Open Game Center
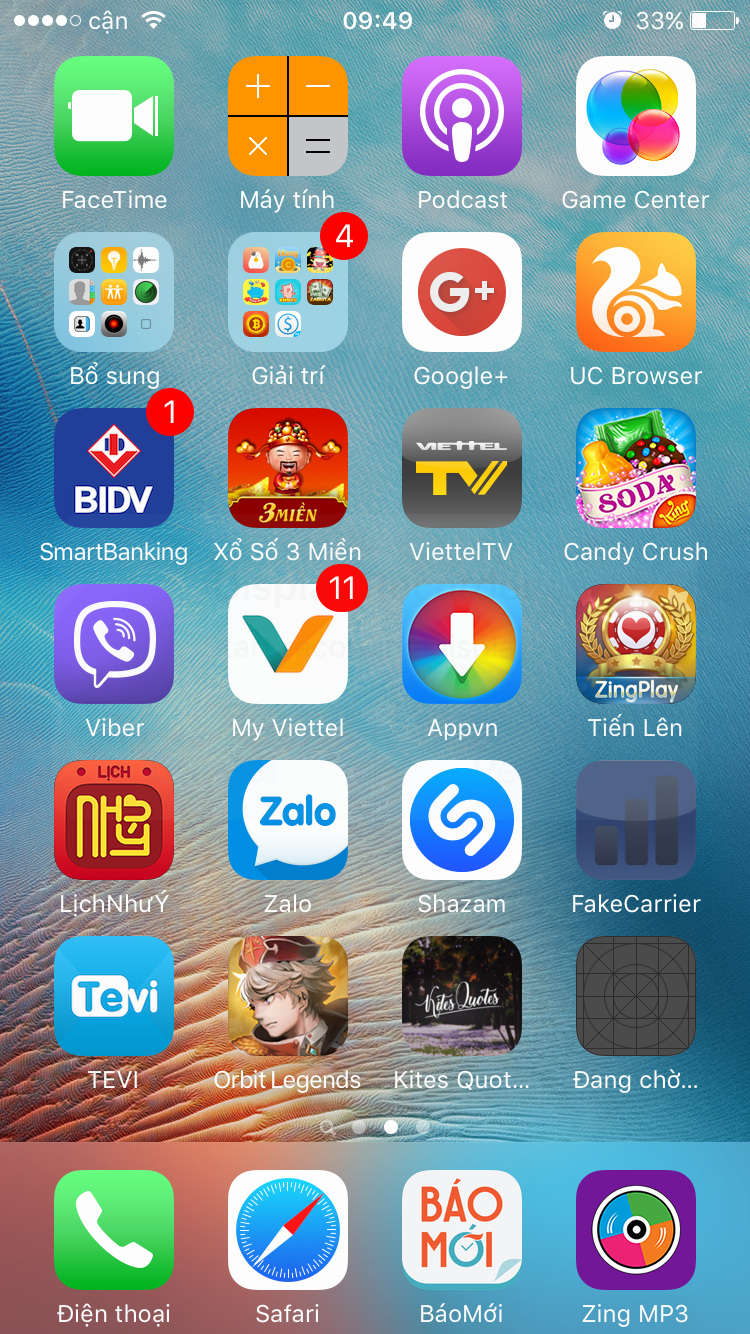 (x=636, y=116)
